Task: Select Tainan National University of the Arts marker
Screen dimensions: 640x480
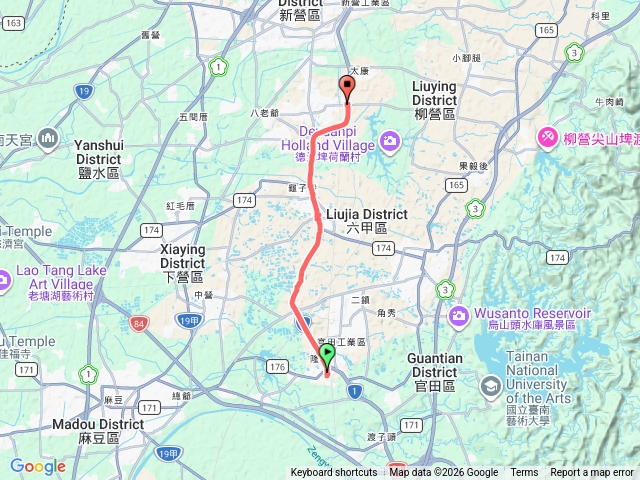Action: click(491, 385)
